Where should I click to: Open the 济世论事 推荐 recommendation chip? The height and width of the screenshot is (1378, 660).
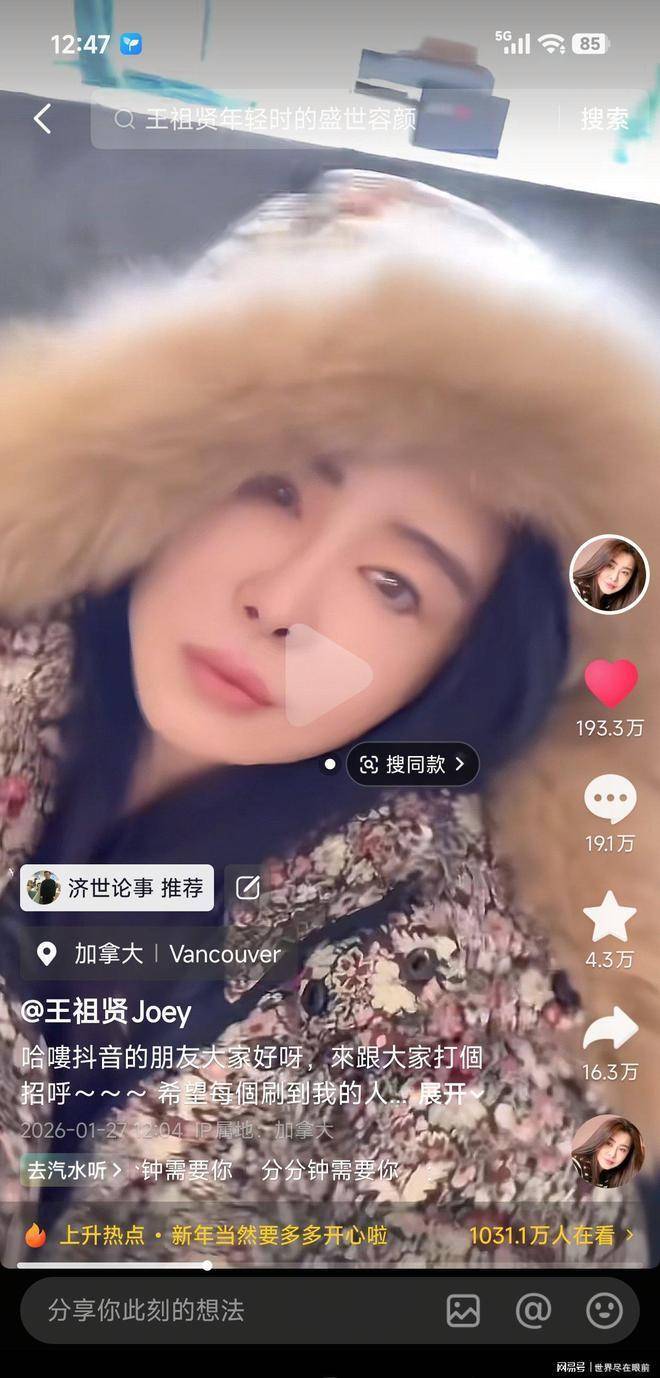pos(117,888)
